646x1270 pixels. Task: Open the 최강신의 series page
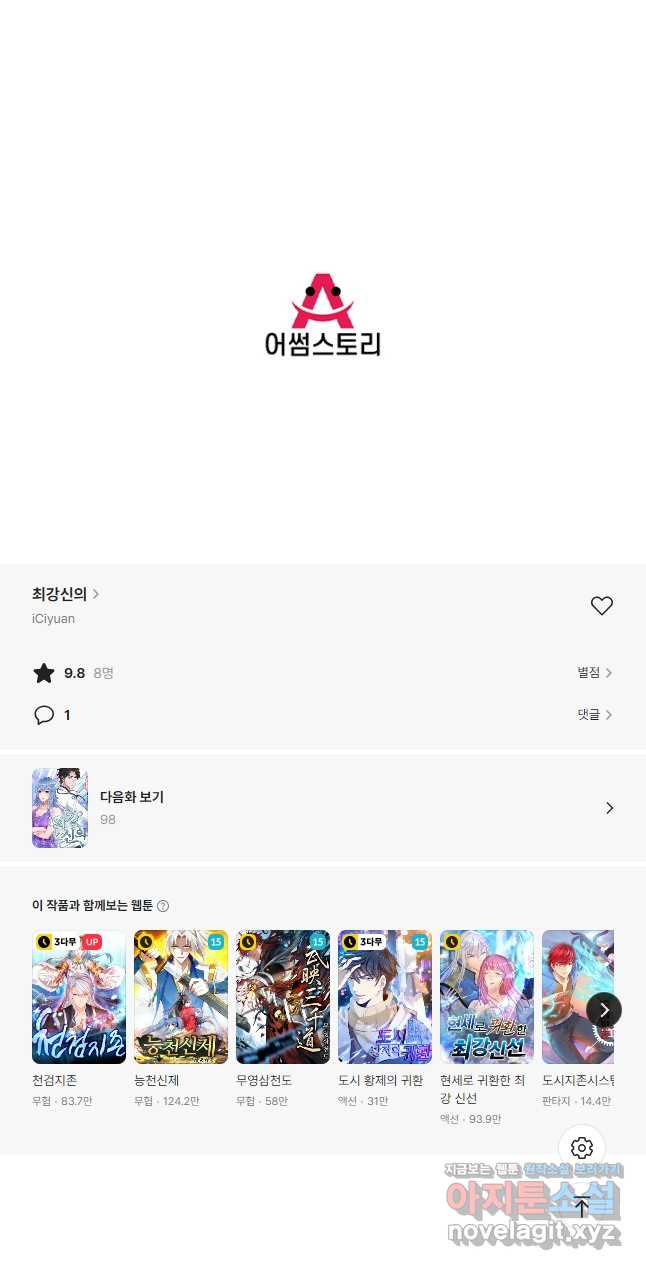point(66,594)
